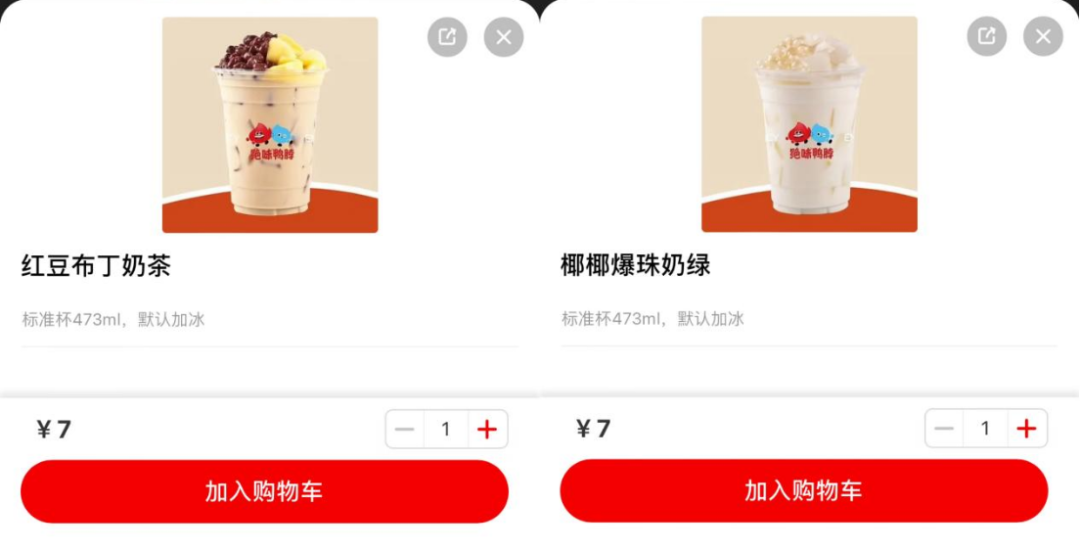Increase quantity of 红豆布丁奶茶
This screenshot has height=550, width=1080.
coord(487,430)
